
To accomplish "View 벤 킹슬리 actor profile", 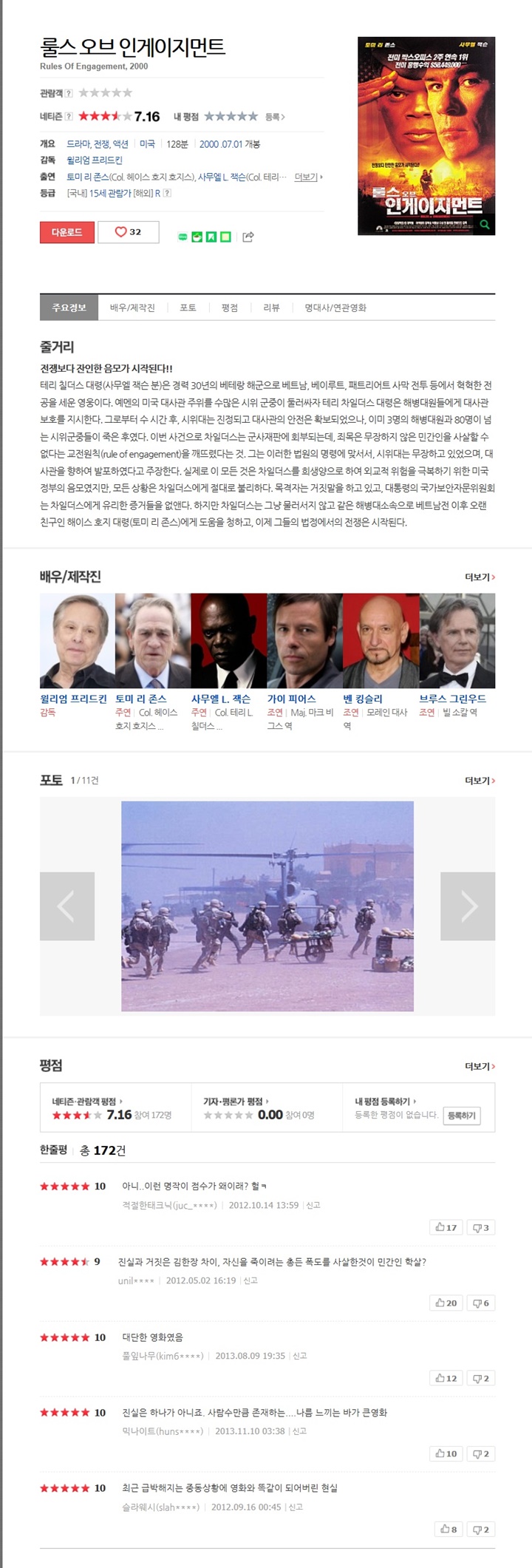I will click(363, 699).
